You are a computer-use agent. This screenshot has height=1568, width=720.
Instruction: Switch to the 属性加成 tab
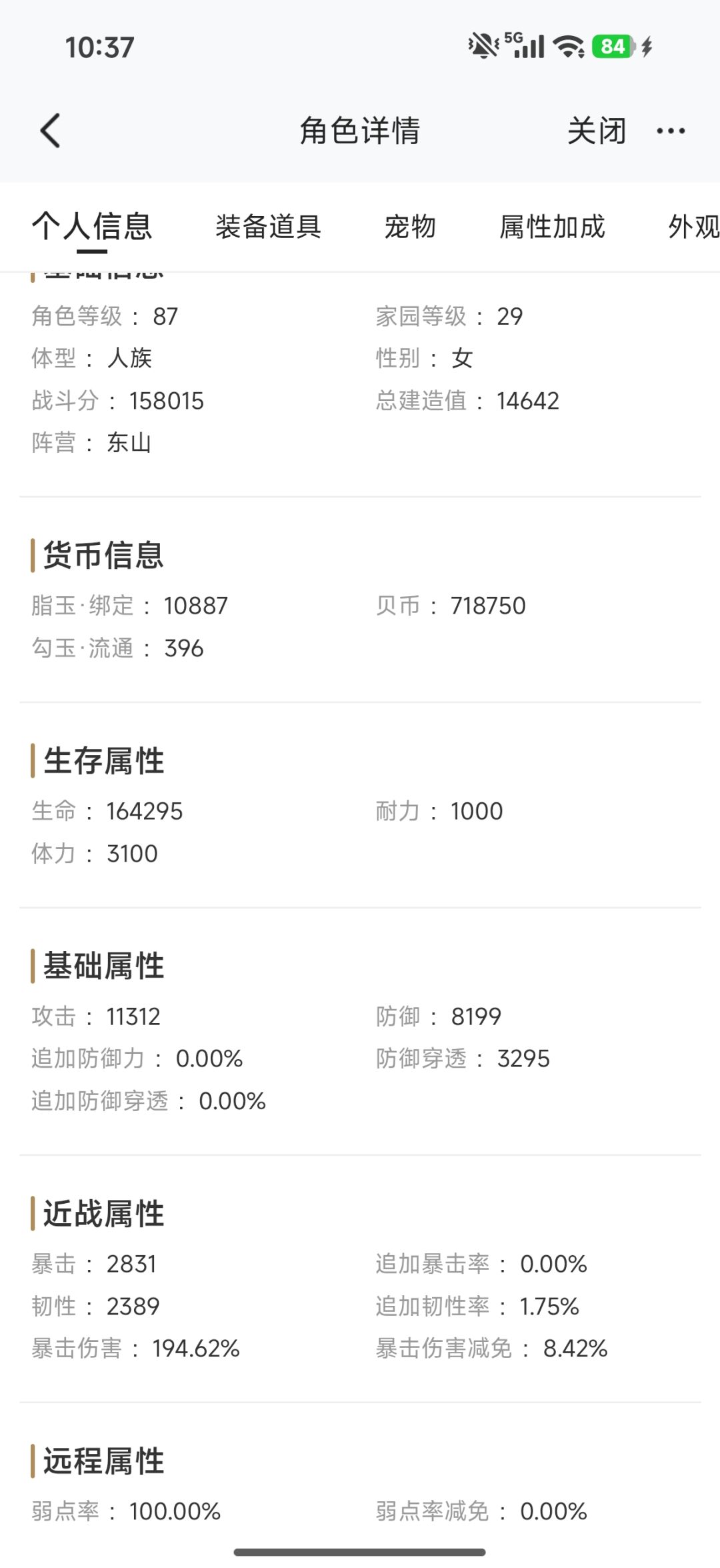click(x=552, y=226)
